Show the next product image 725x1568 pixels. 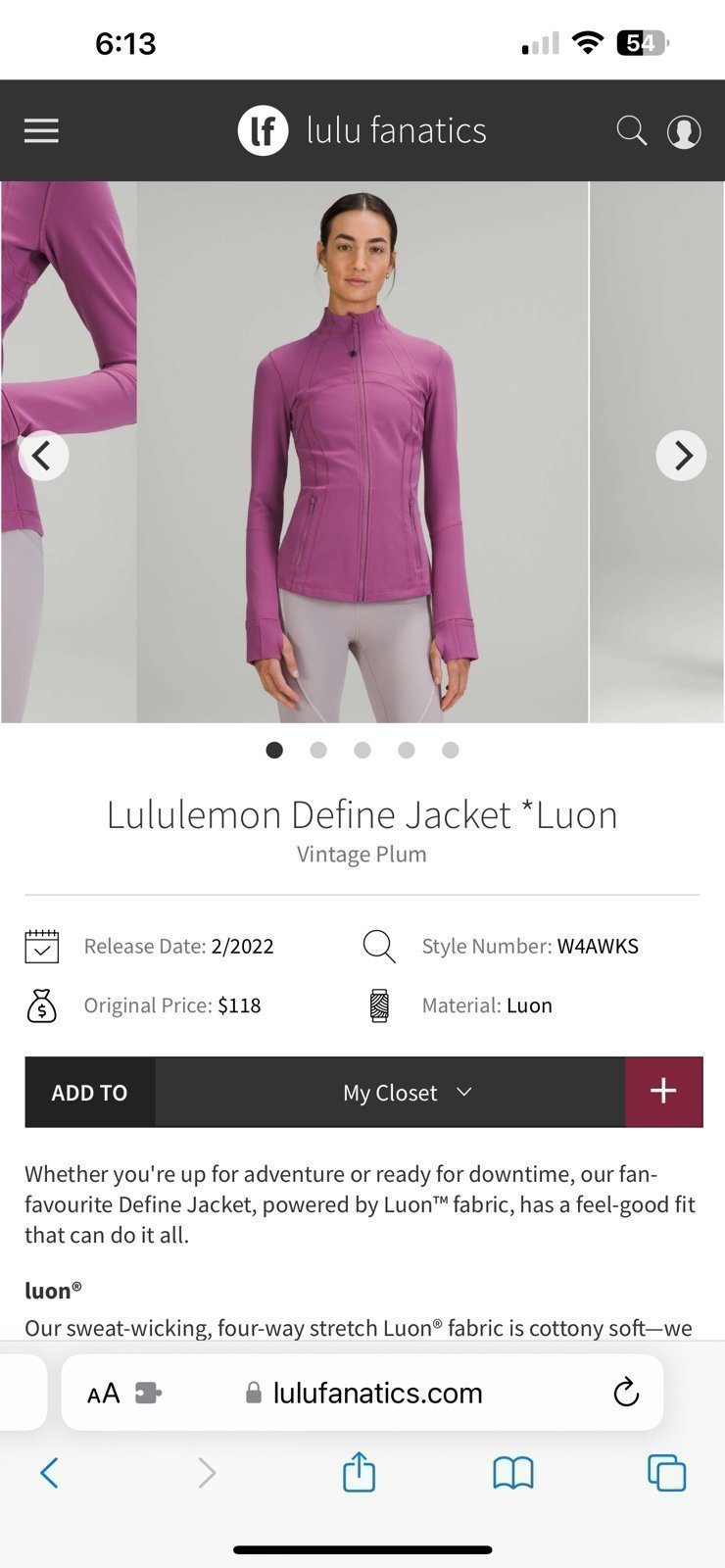click(x=681, y=455)
